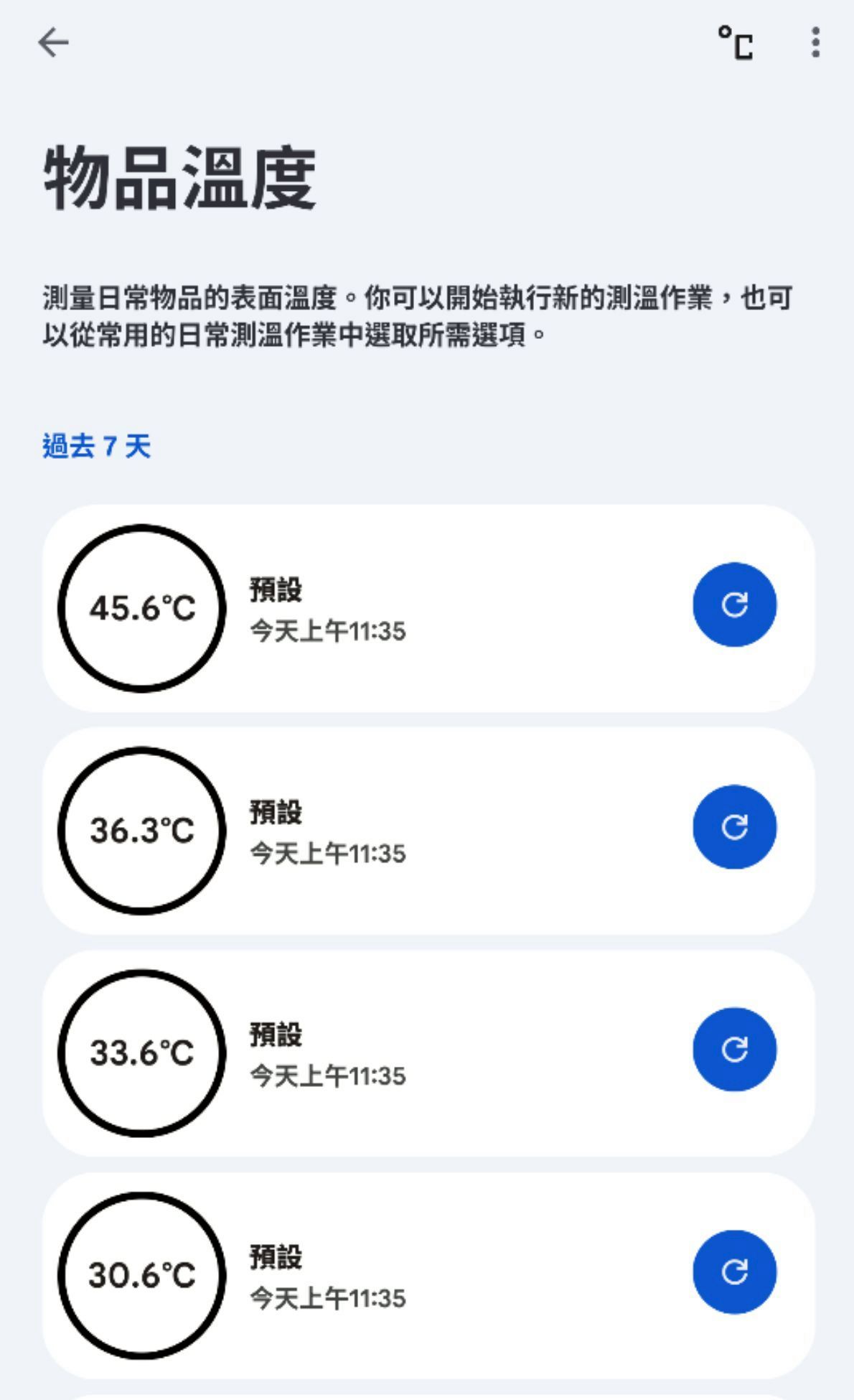Open the three-dot overflow menu
Screen dimensions: 854x1400
click(815, 42)
